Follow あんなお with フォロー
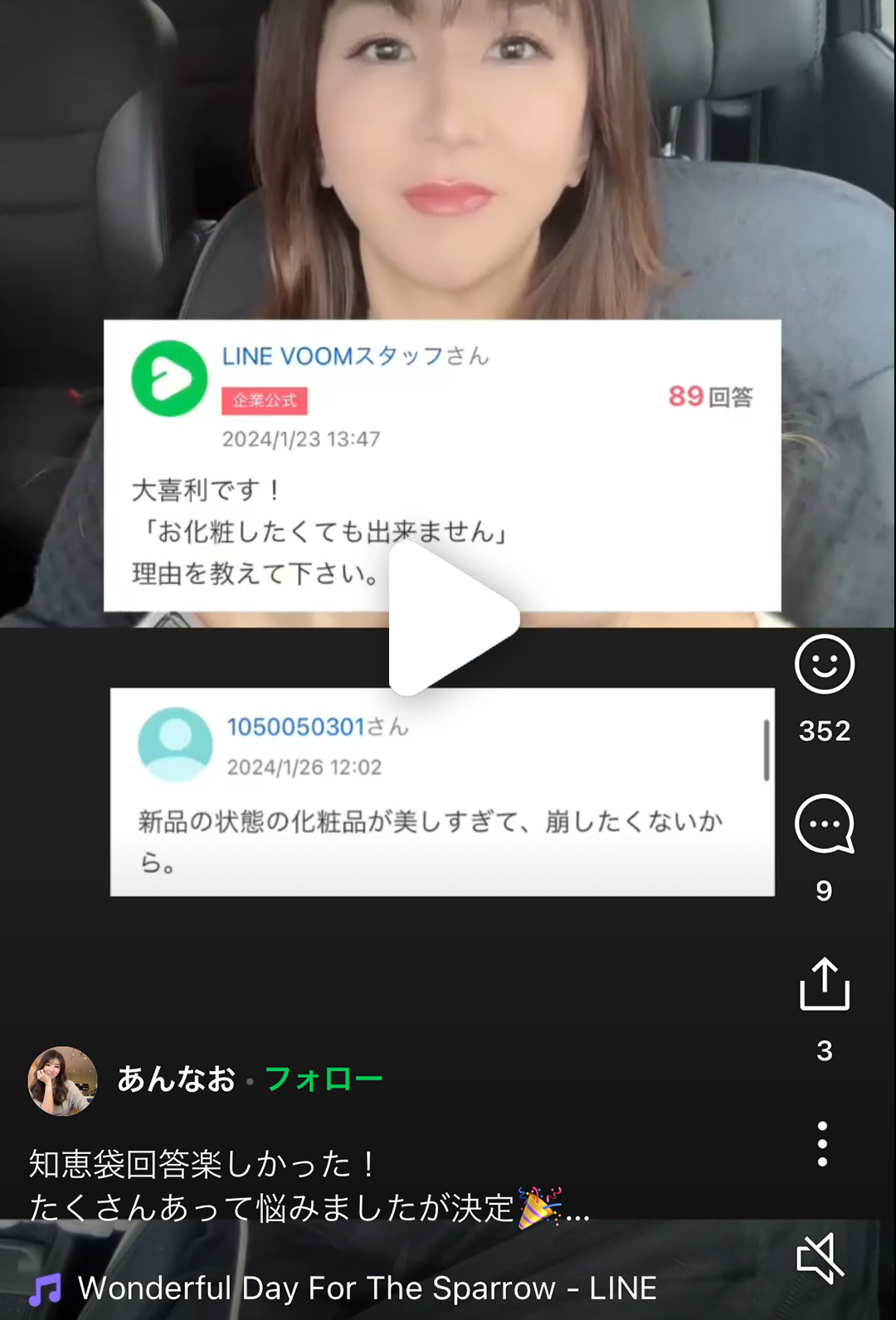The width and height of the screenshot is (896, 1320). coord(324,1079)
